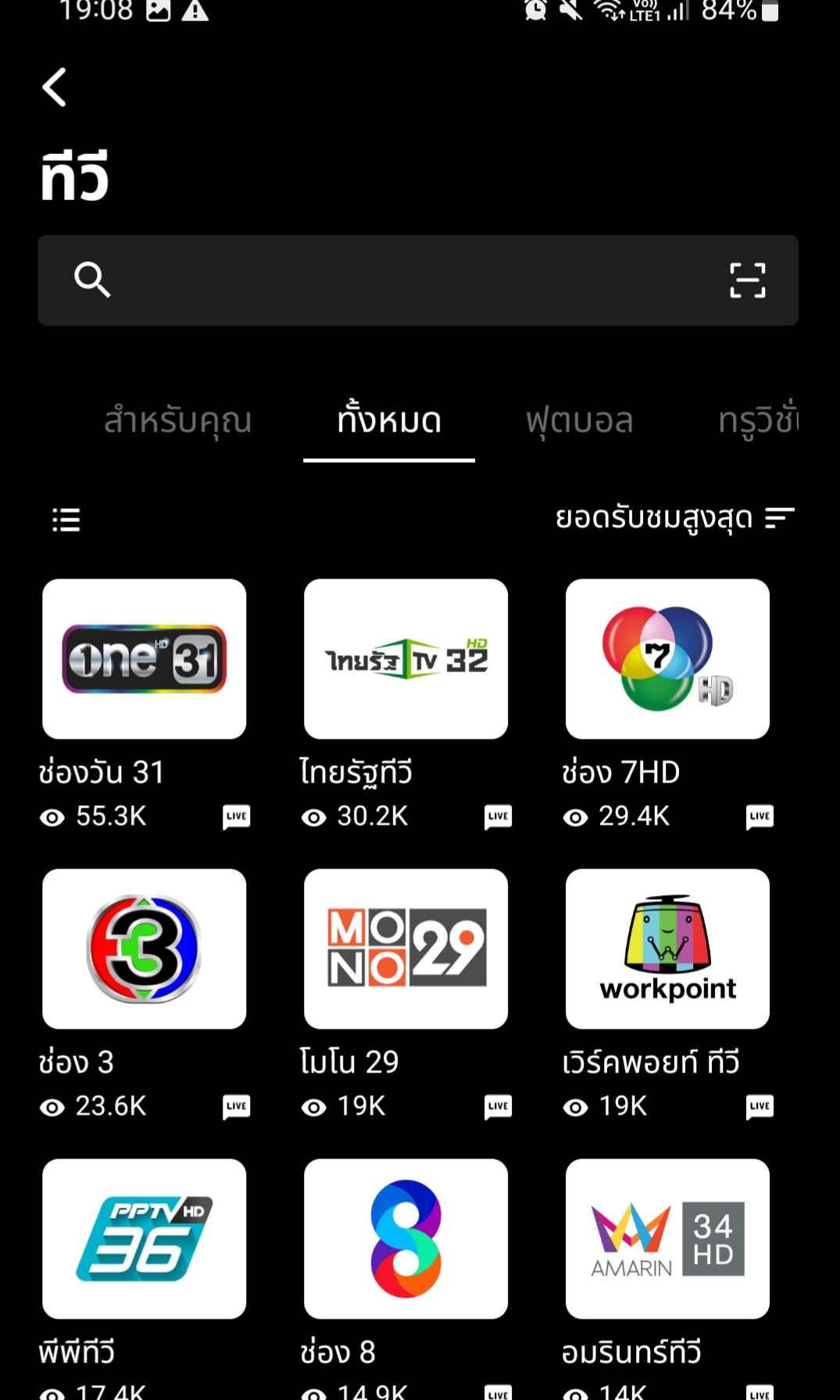Select the ทั้งหมด tab

(x=389, y=421)
